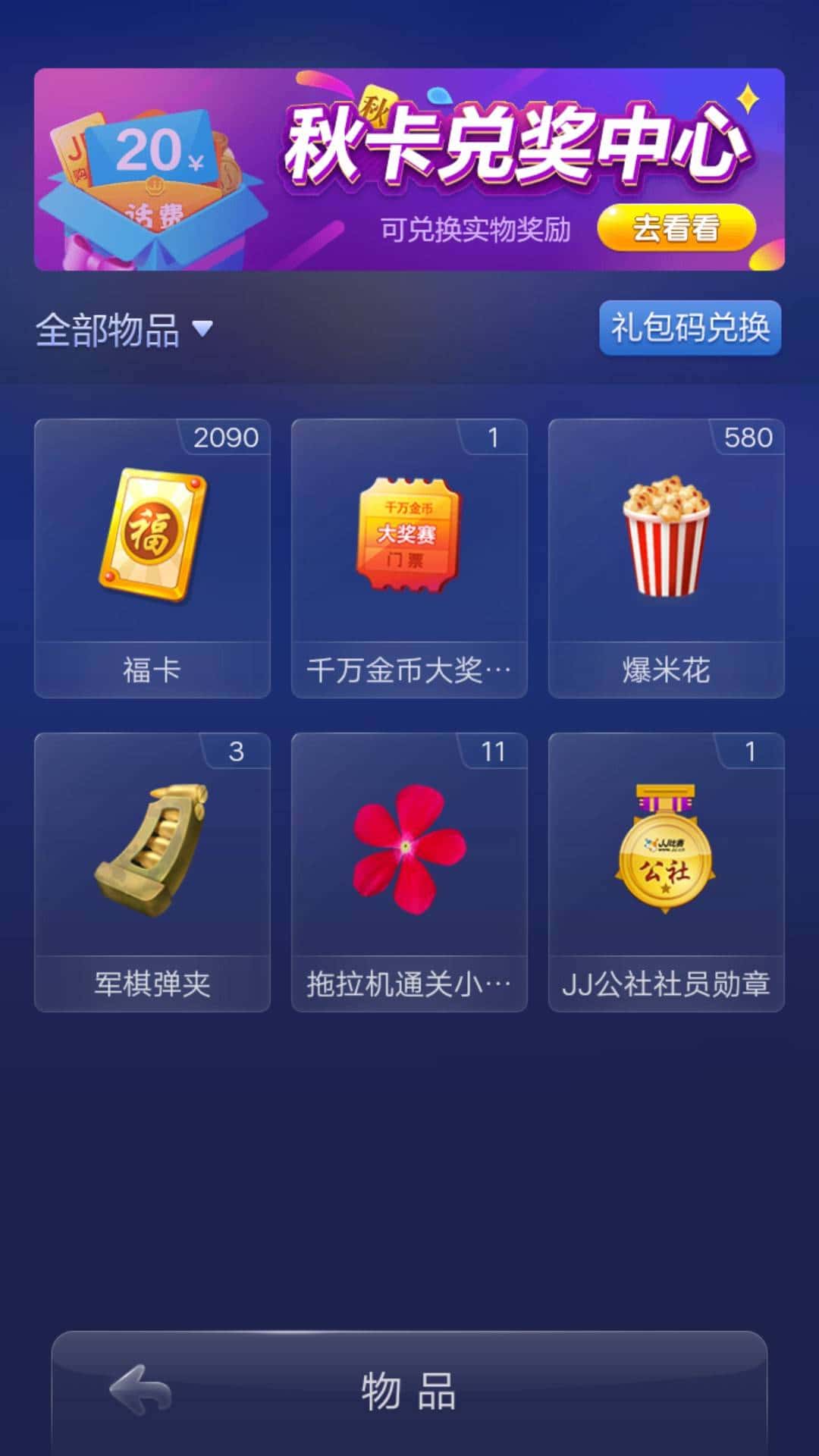Viewport: 819px width, 1456px height.
Task: Open the 拖拉机通关小红花 flower item
Action: (409, 849)
